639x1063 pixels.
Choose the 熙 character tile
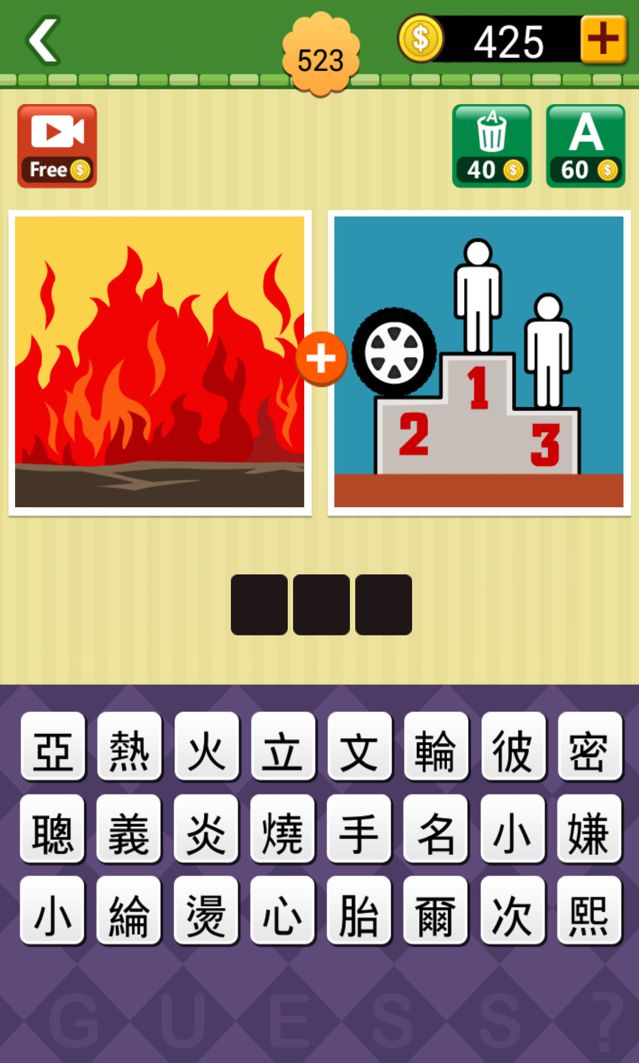click(x=589, y=910)
